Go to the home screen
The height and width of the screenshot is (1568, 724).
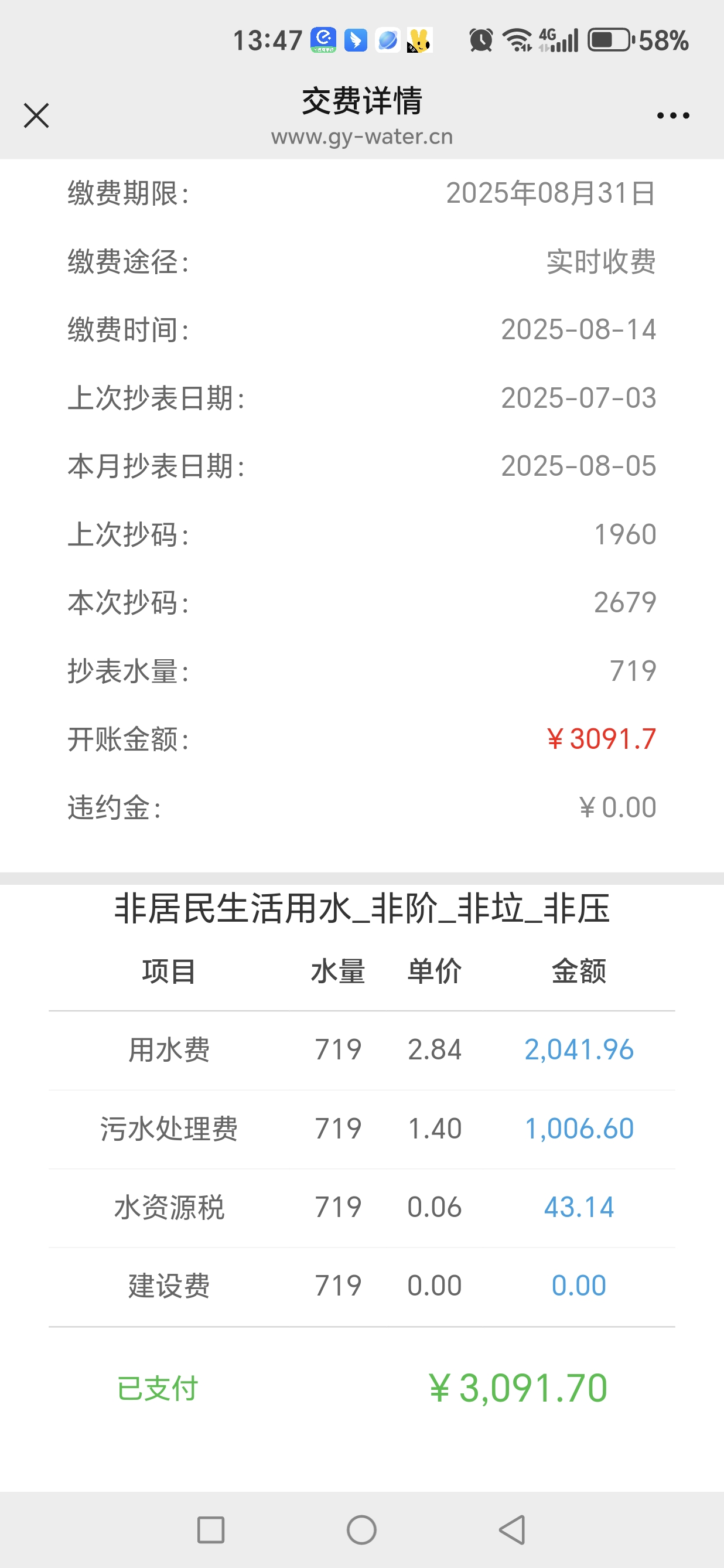pyautogui.click(x=362, y=1529)
